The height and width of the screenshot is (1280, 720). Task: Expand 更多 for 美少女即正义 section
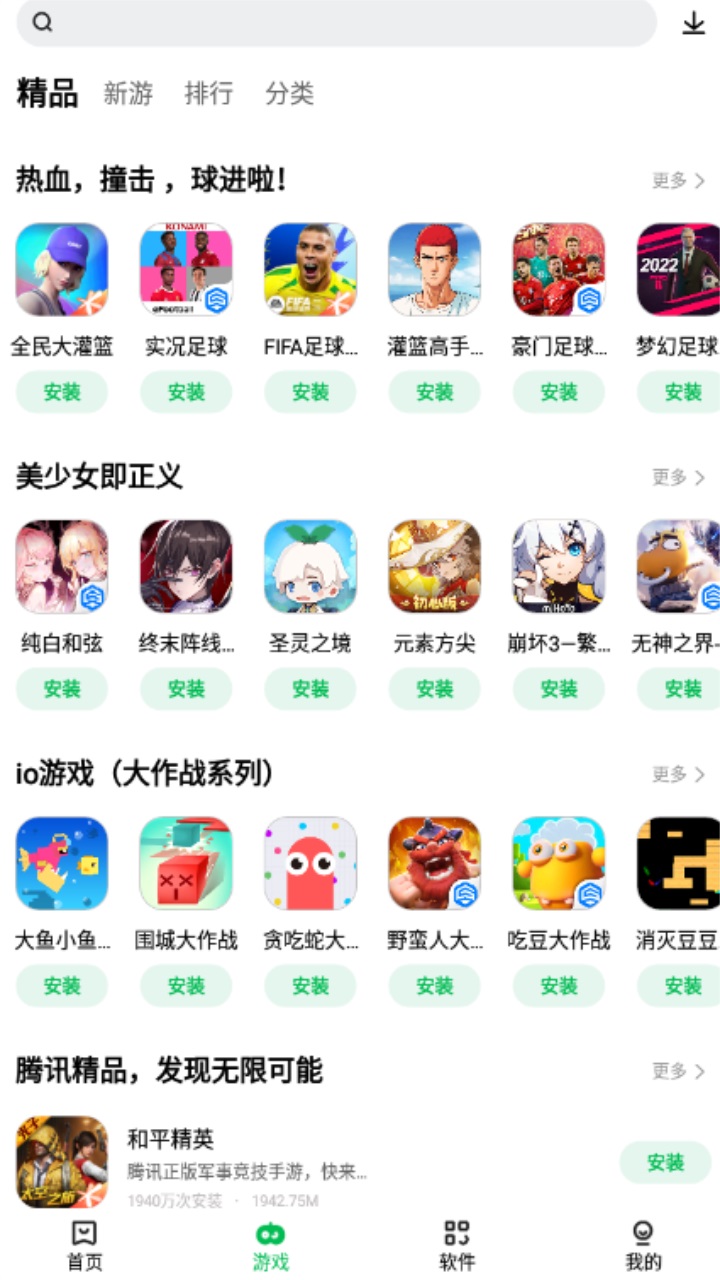(x=678, y=477)
